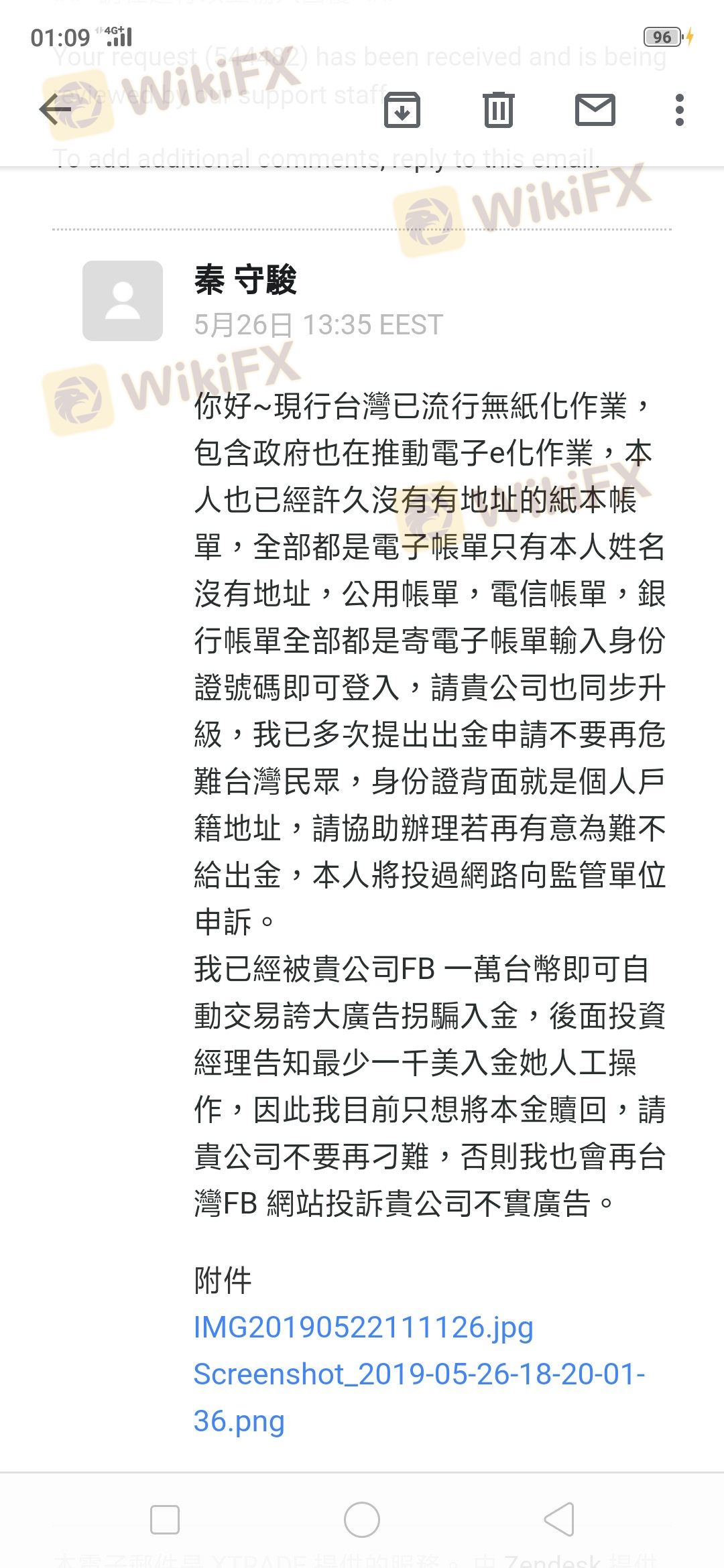Open attachment IMG20190522111126.jpg
The image size is (724, 1568).
(363, 1327)
